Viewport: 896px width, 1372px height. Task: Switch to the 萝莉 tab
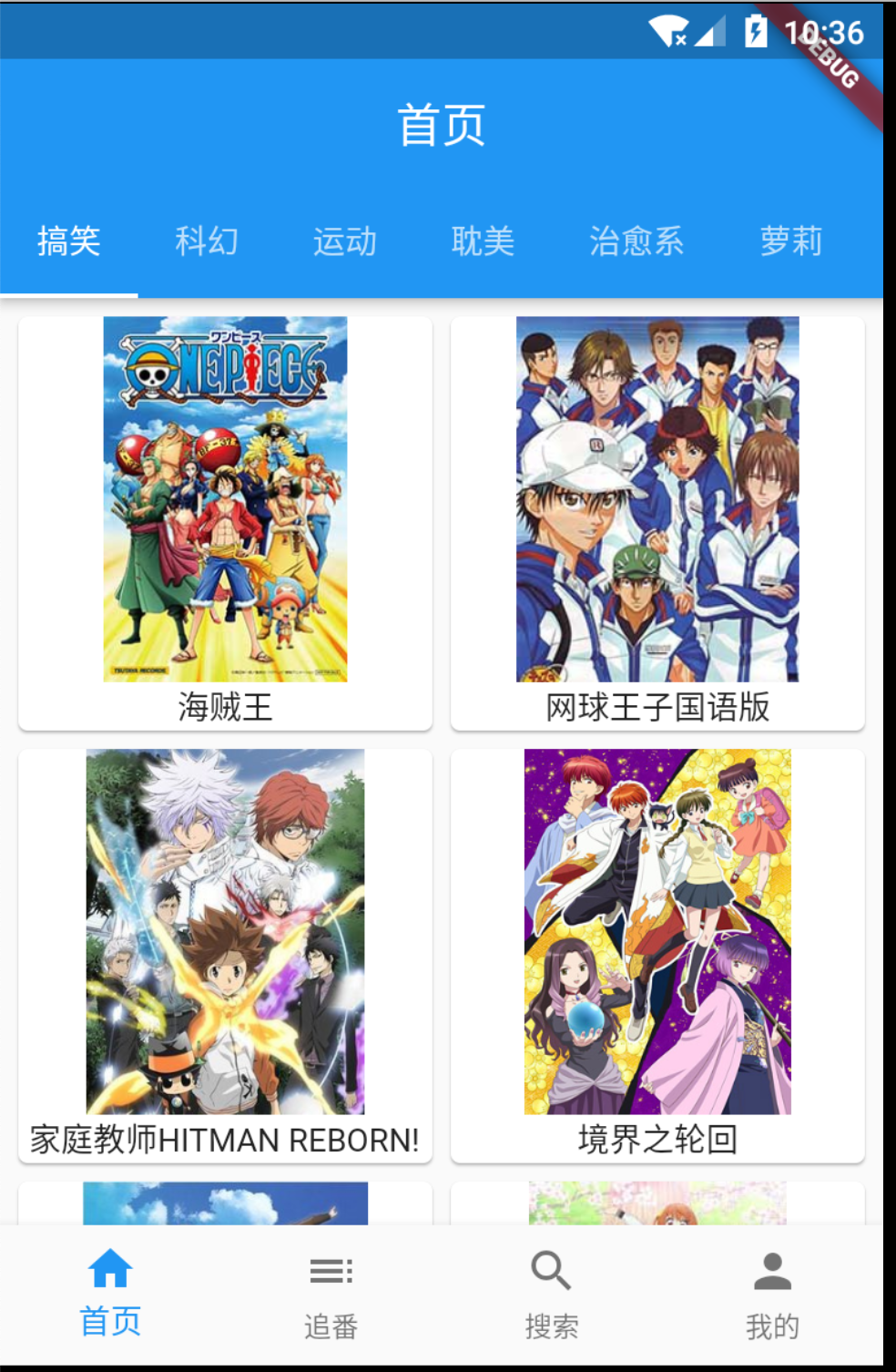click(x=791, y=241)
